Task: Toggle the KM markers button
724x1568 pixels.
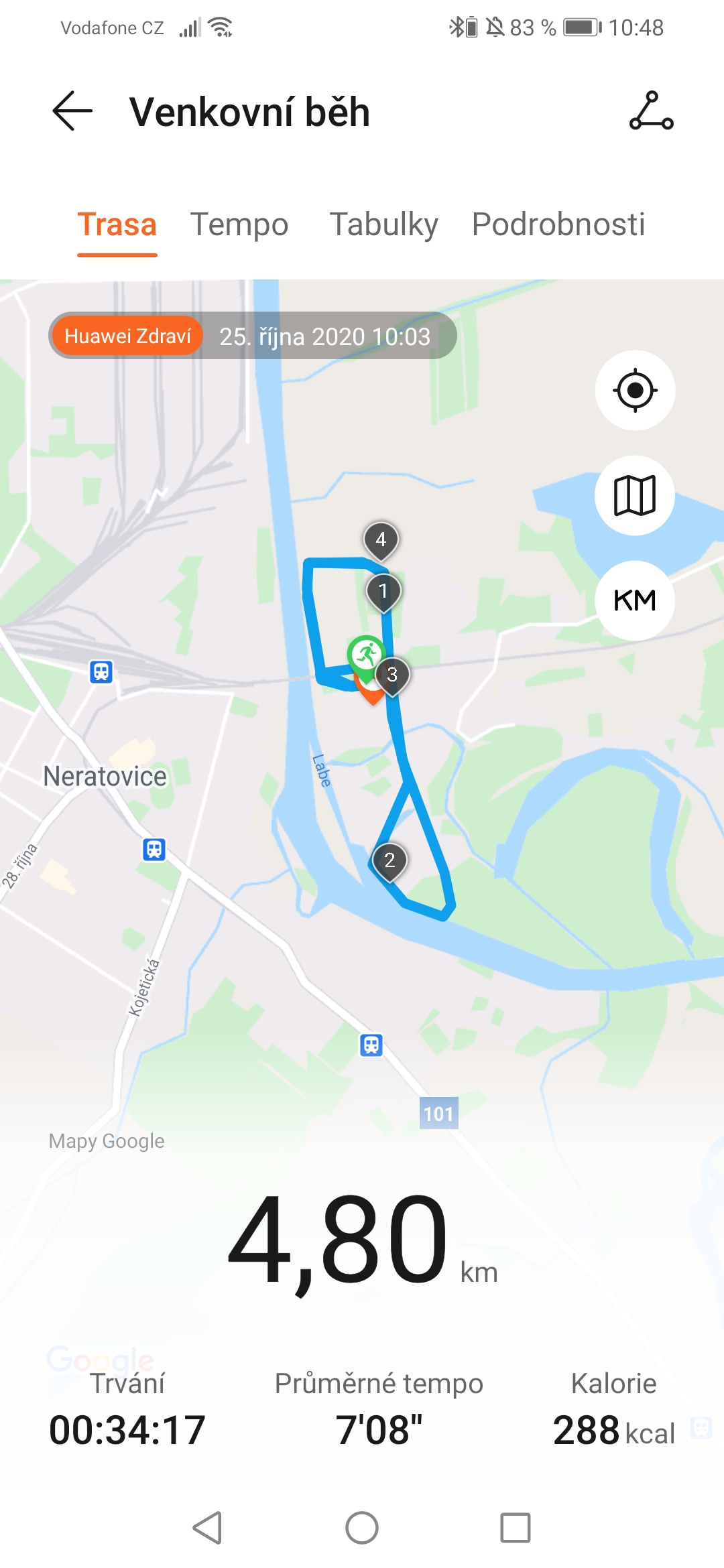Action: point(635,600)
